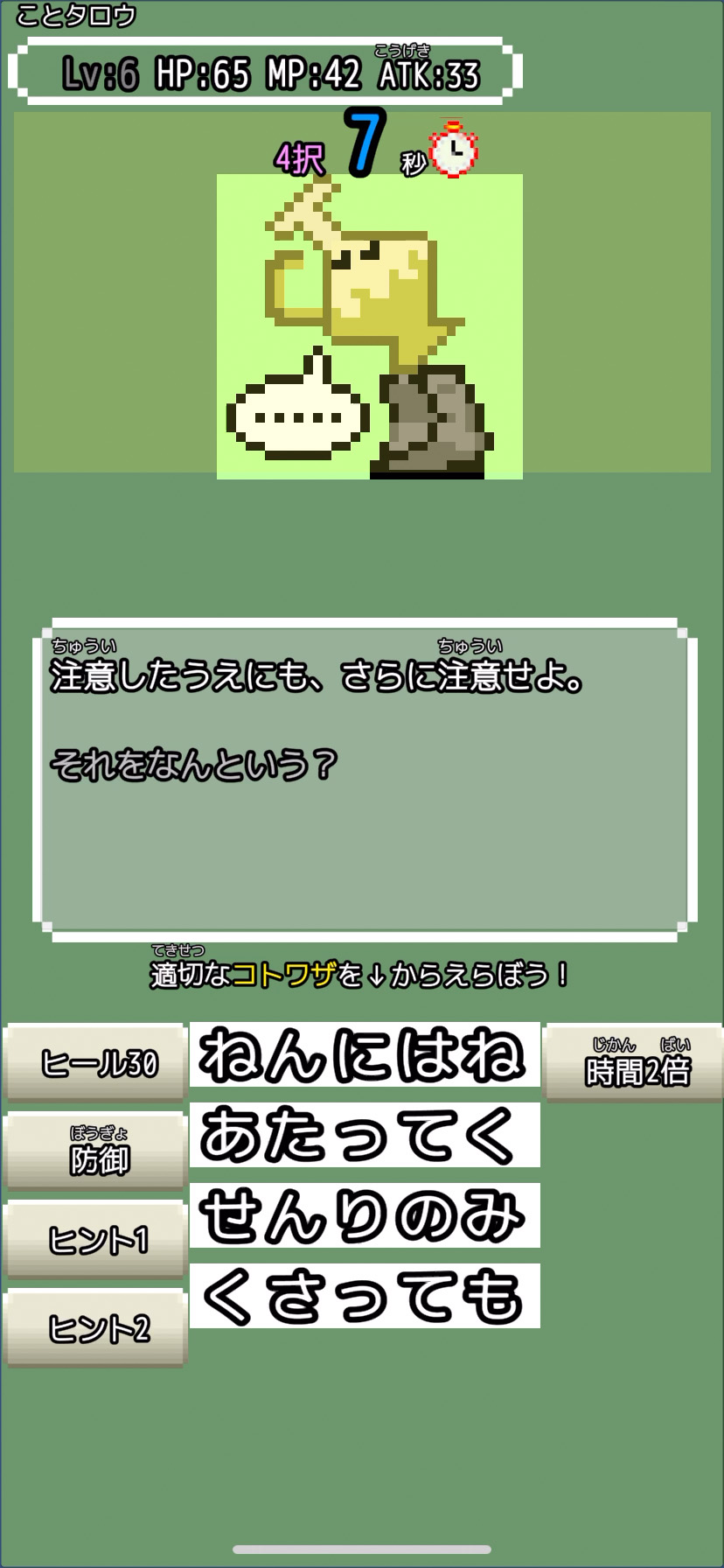The width and height of the screenshot is (724, 1568).
Task: Answer with くさっても
Action: click(365, 1296)
